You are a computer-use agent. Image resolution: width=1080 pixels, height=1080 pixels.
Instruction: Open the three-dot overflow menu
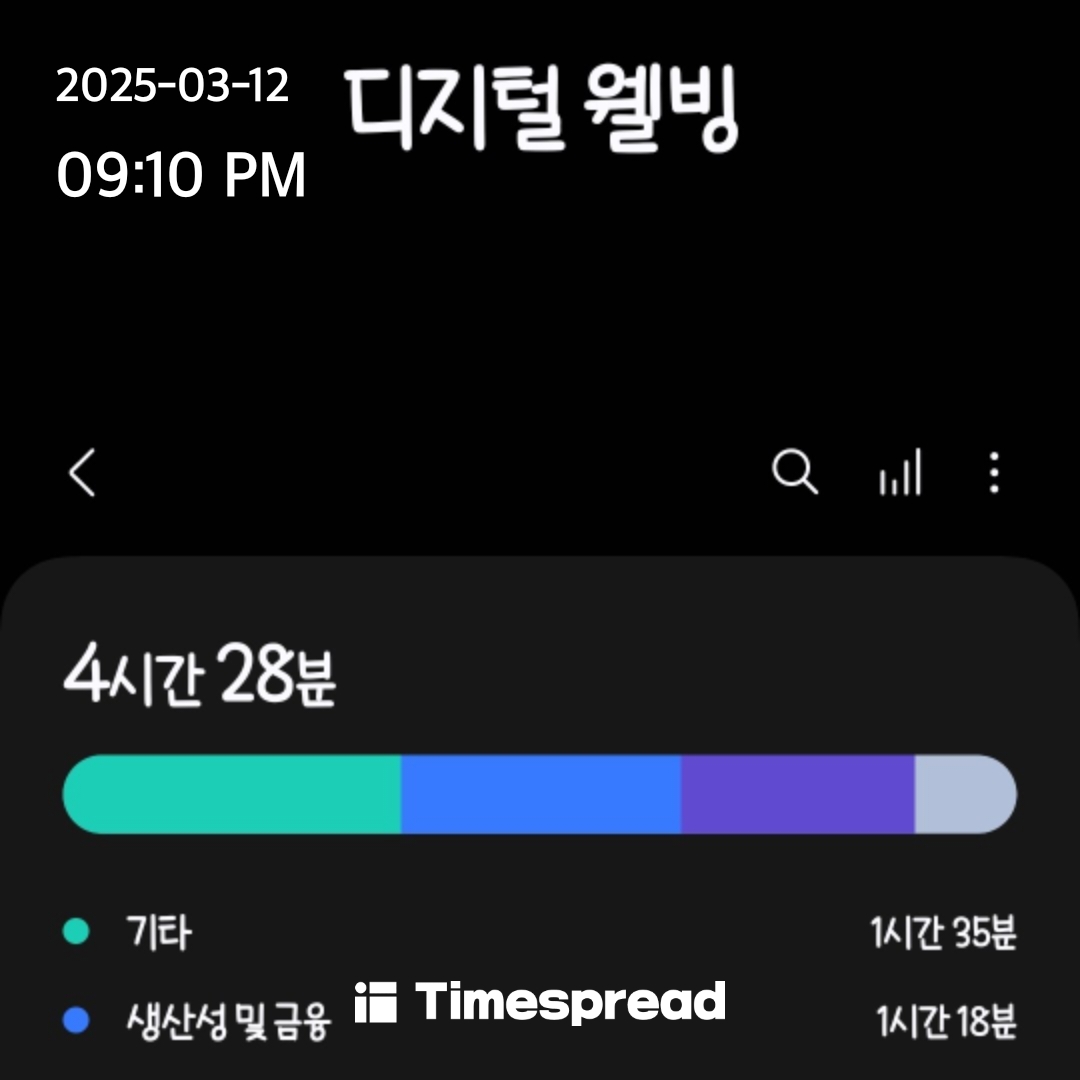pos(994,472)
